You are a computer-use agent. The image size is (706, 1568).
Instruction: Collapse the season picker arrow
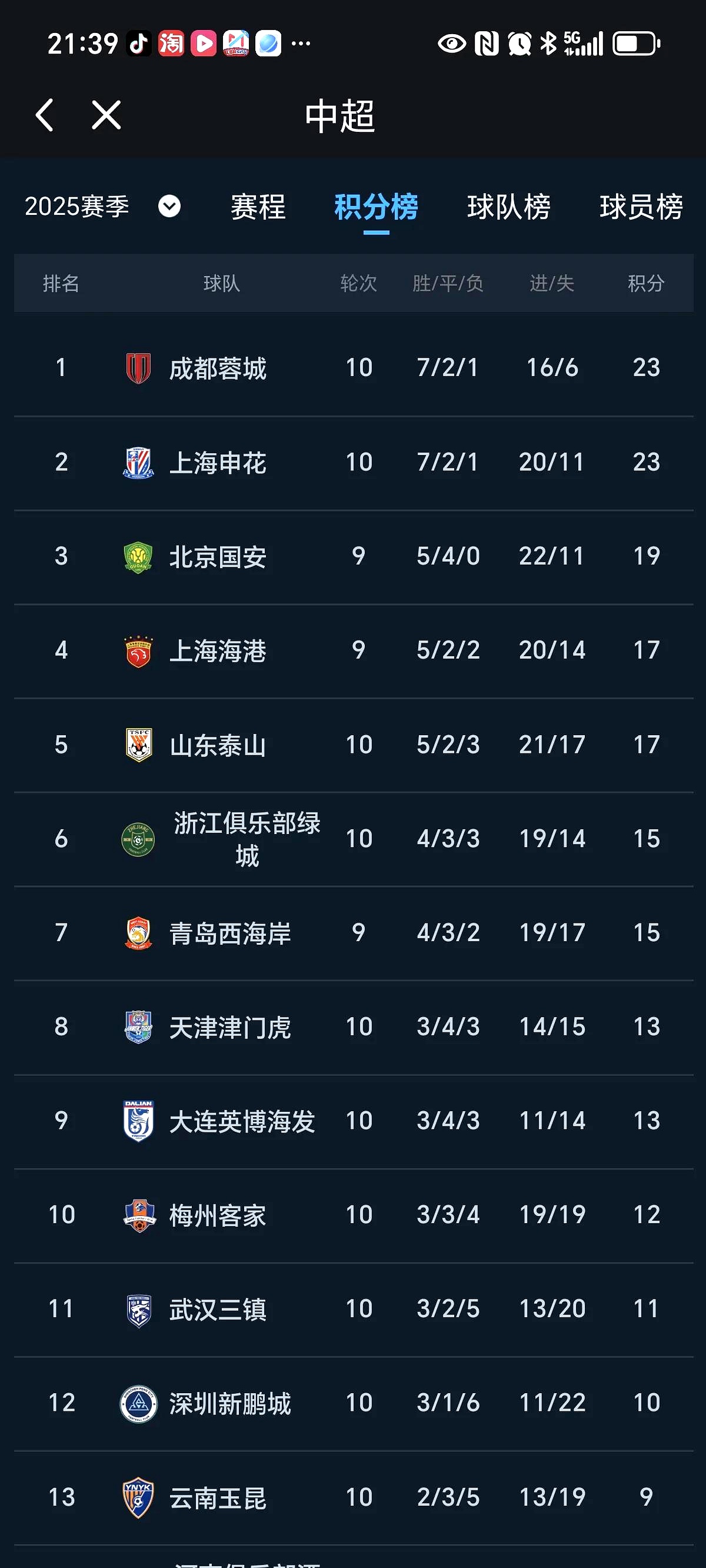pos(169,207)
